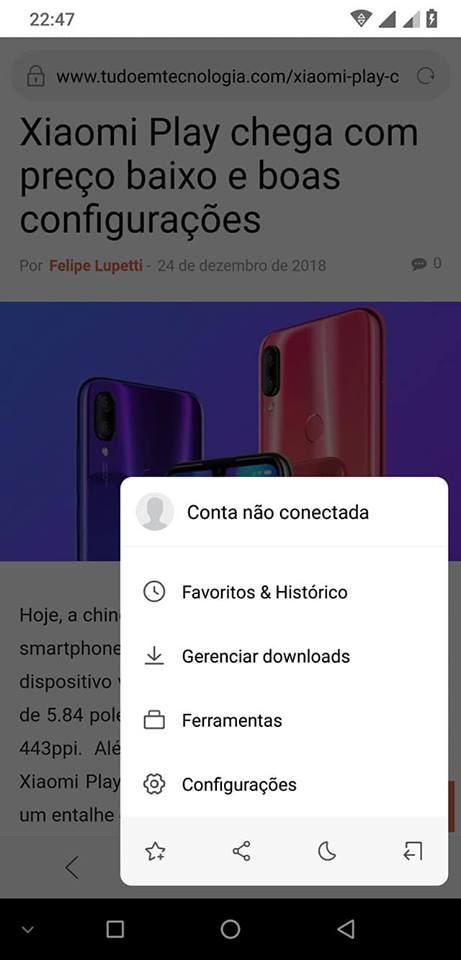Open Configurações
461x960 pixels.
(x=284, y=784)
